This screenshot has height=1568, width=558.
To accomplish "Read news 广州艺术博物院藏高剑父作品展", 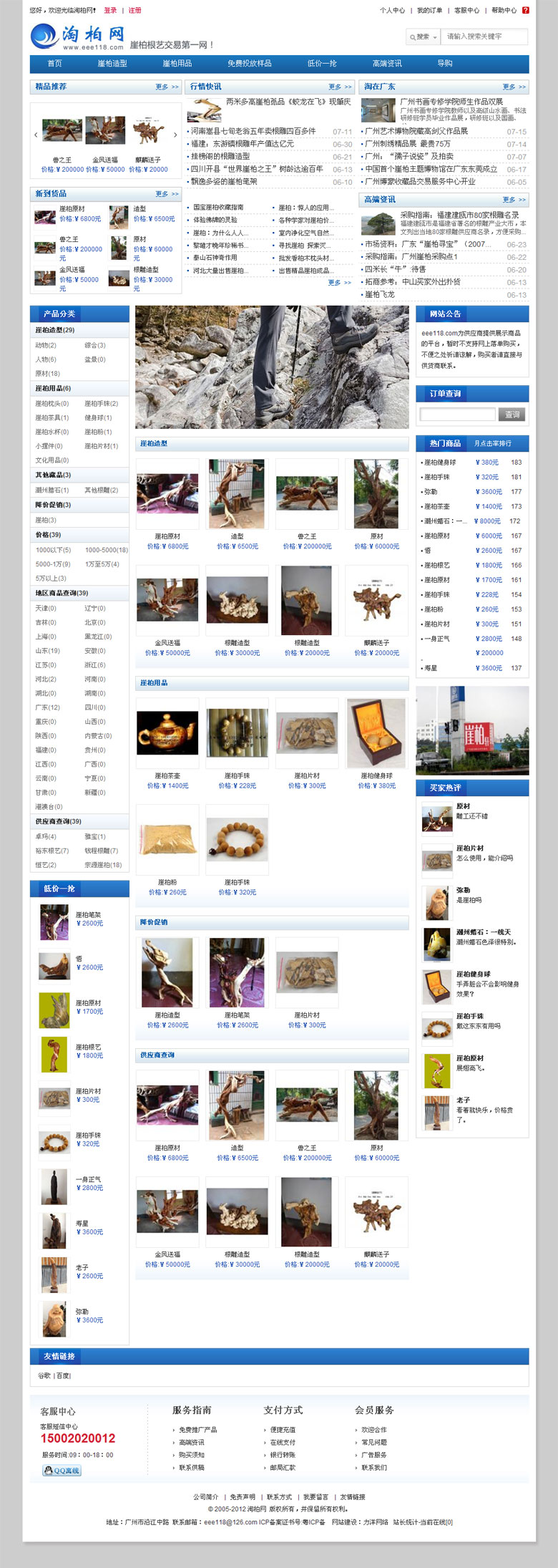I will 416,132.
